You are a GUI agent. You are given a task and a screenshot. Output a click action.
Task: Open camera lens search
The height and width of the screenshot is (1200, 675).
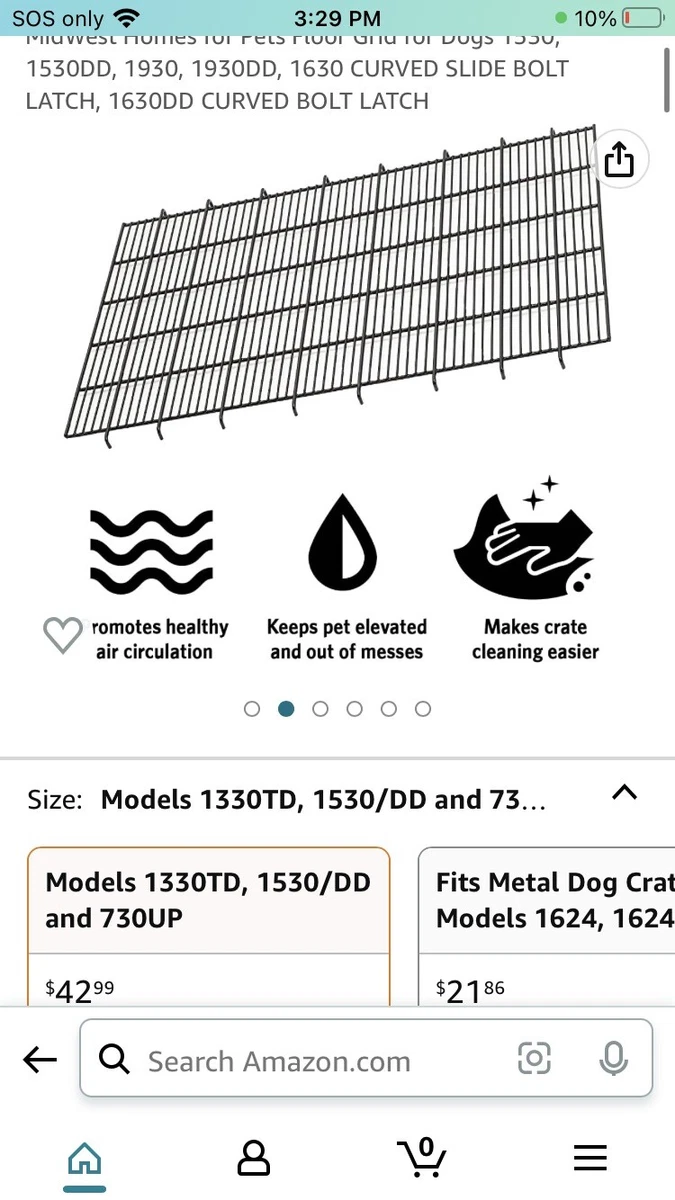(x=534, y=1058)
